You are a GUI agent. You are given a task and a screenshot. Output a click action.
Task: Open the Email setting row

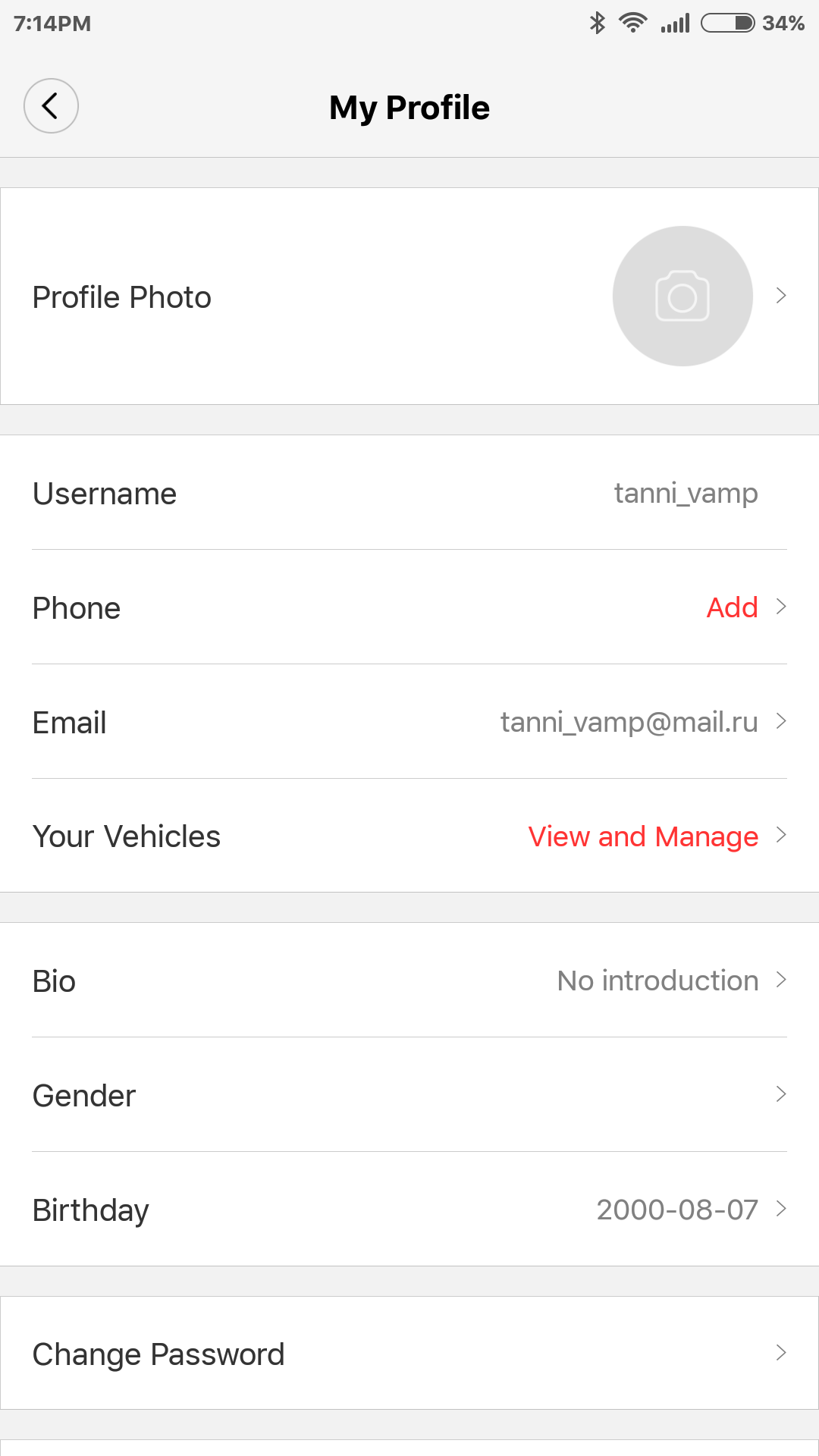pos(409,722)
